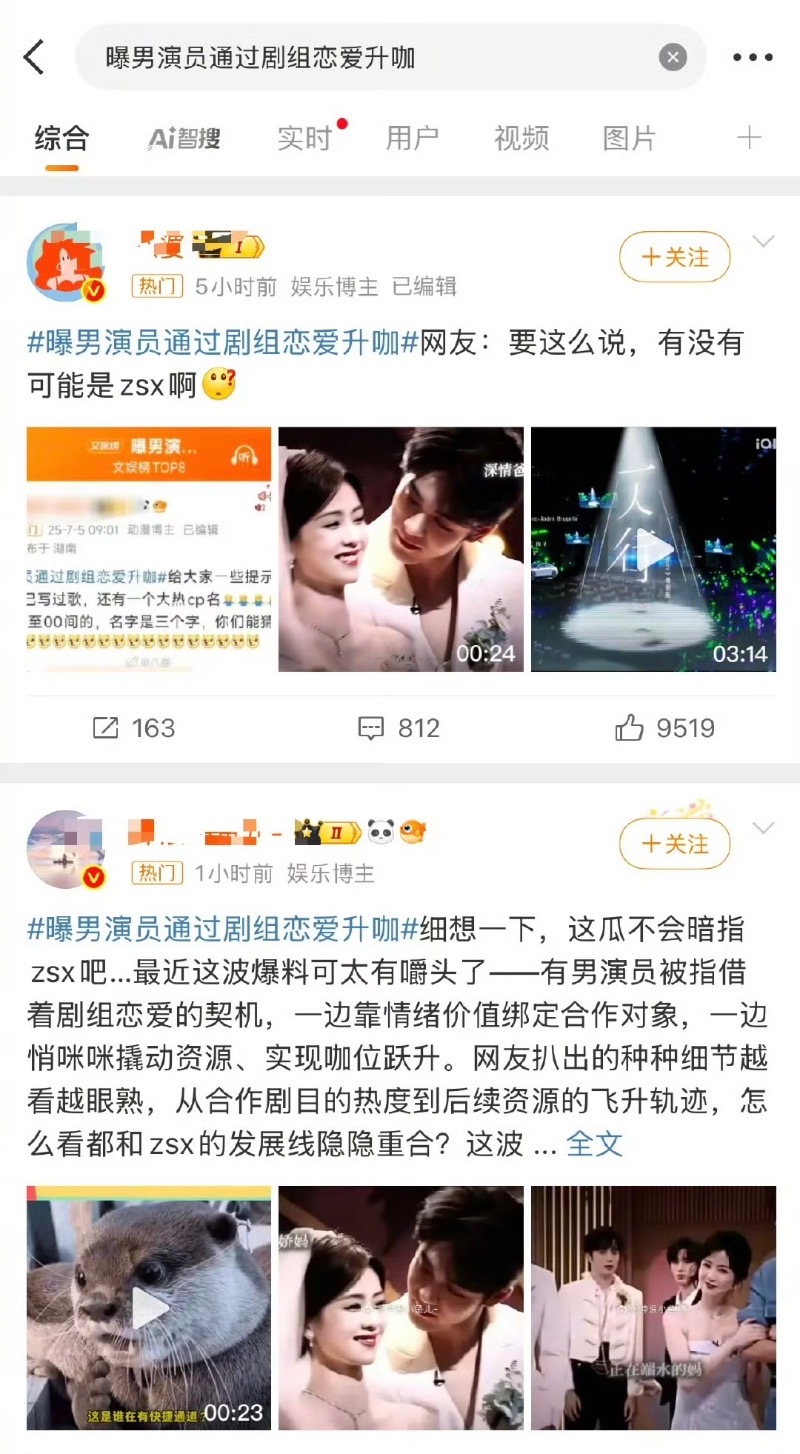
Task: Play the 00:23 otter video
Action: click(149, 1308)
